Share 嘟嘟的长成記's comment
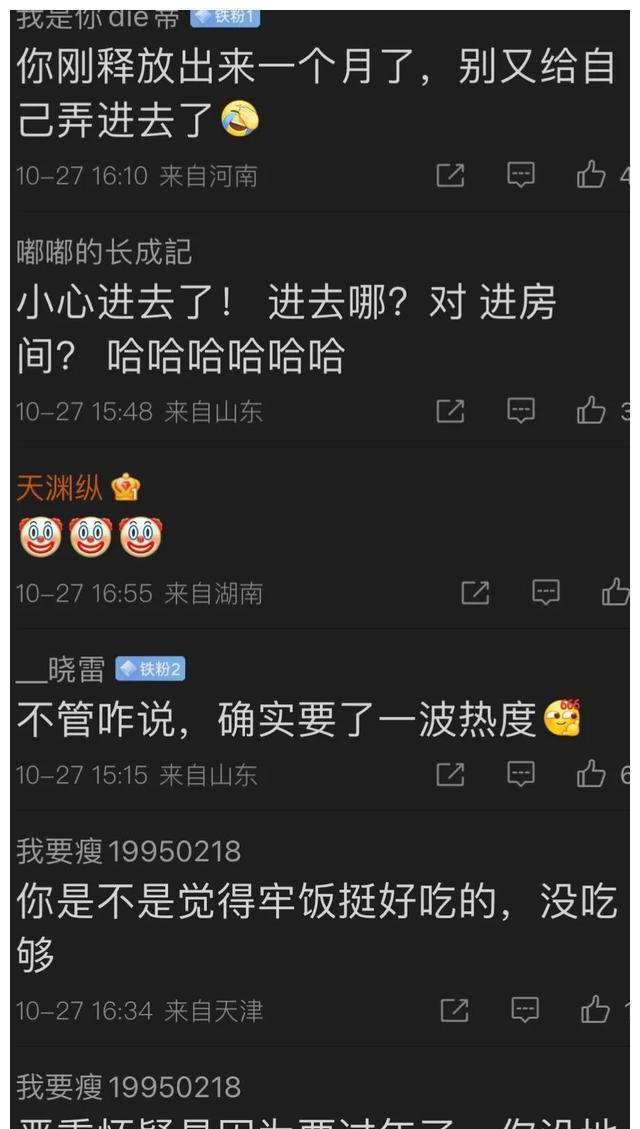640x1129 pixels. click(450, 411)
